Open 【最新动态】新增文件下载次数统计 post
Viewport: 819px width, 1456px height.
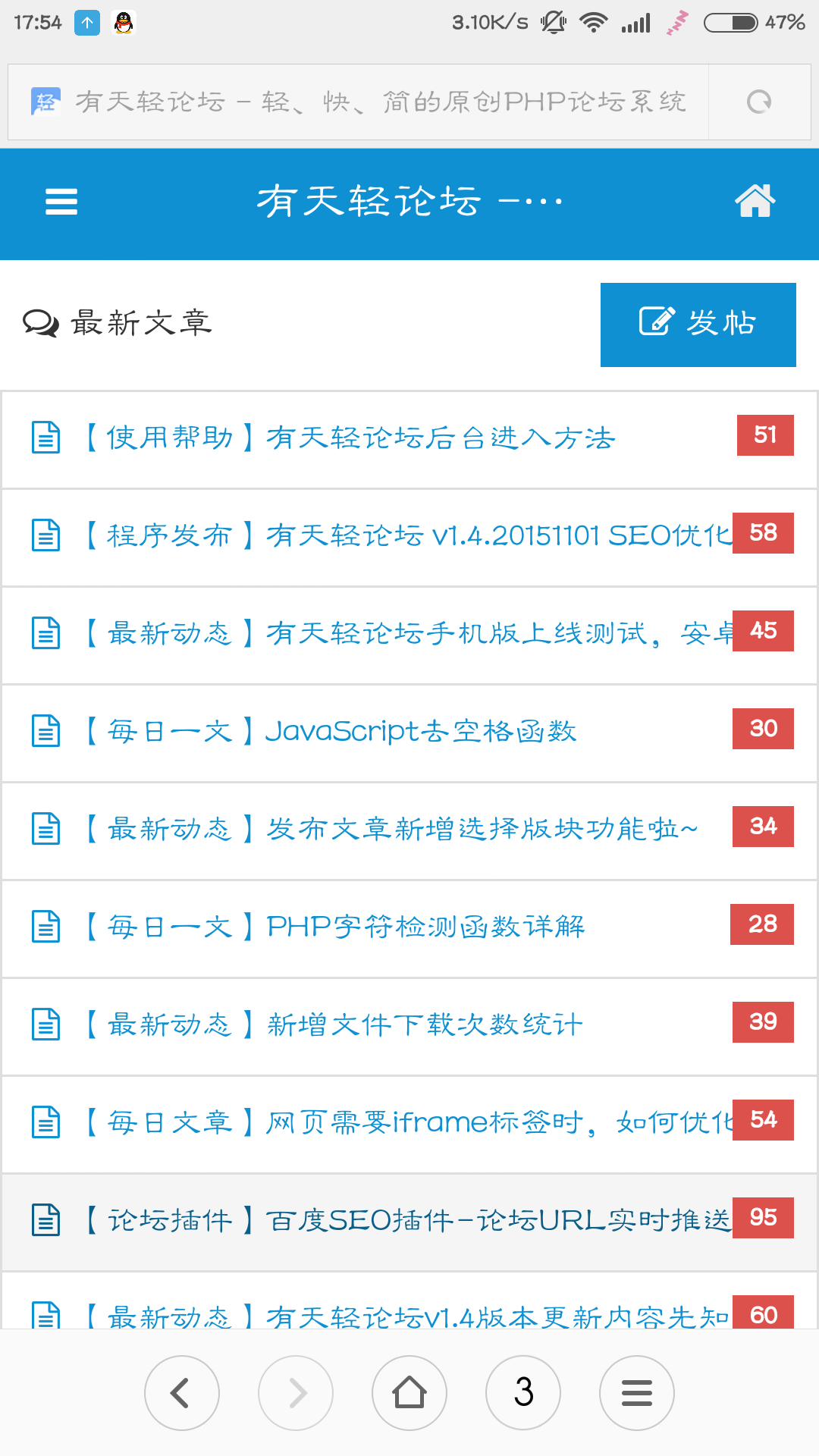coord(409,1026)
